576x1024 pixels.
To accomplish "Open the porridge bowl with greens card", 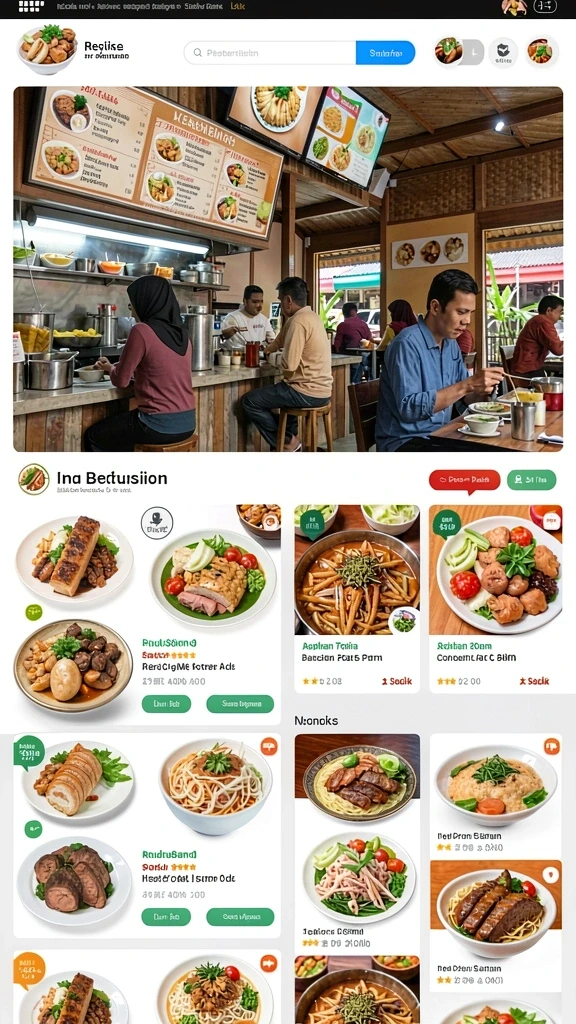I will tap(496, 793).
